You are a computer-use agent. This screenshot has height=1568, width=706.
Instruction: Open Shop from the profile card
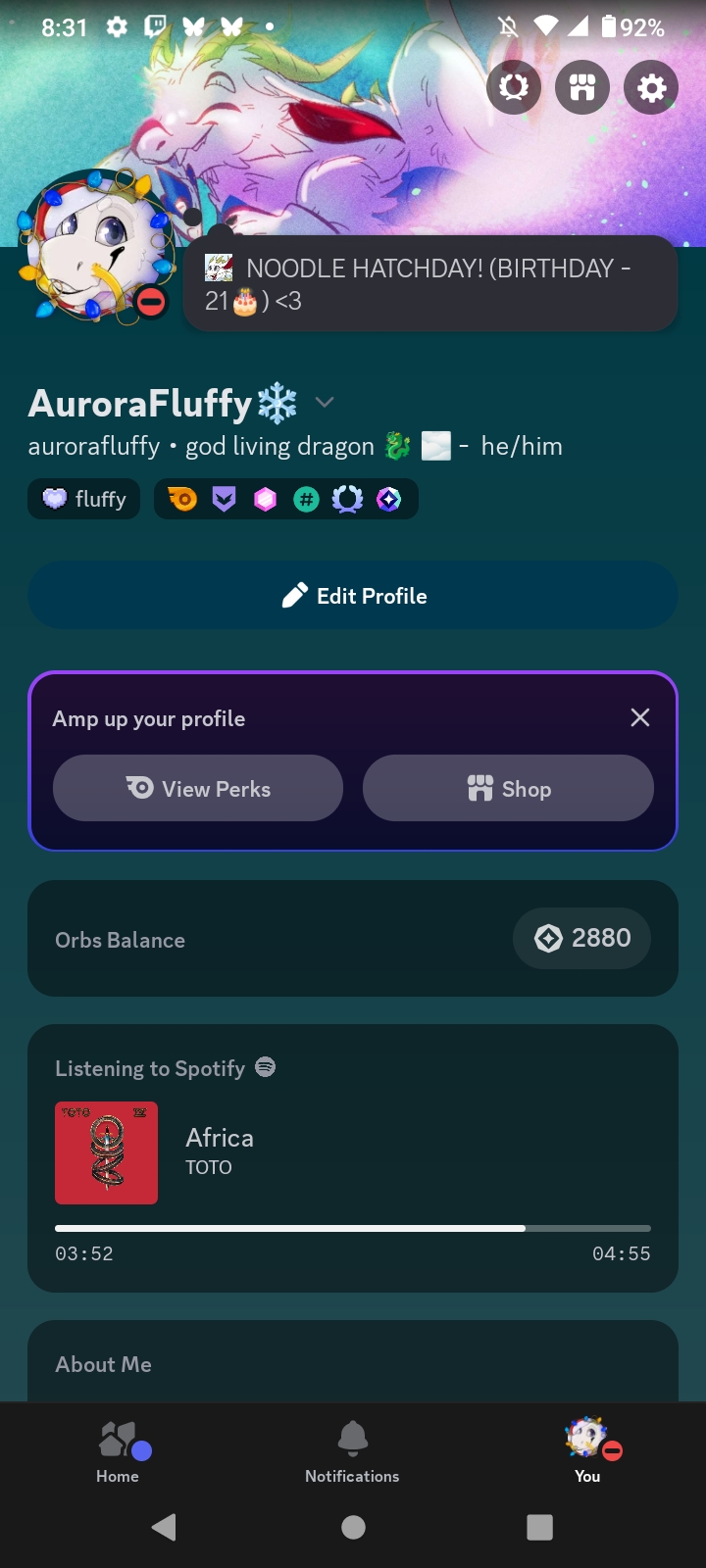(x=508, y=789)
